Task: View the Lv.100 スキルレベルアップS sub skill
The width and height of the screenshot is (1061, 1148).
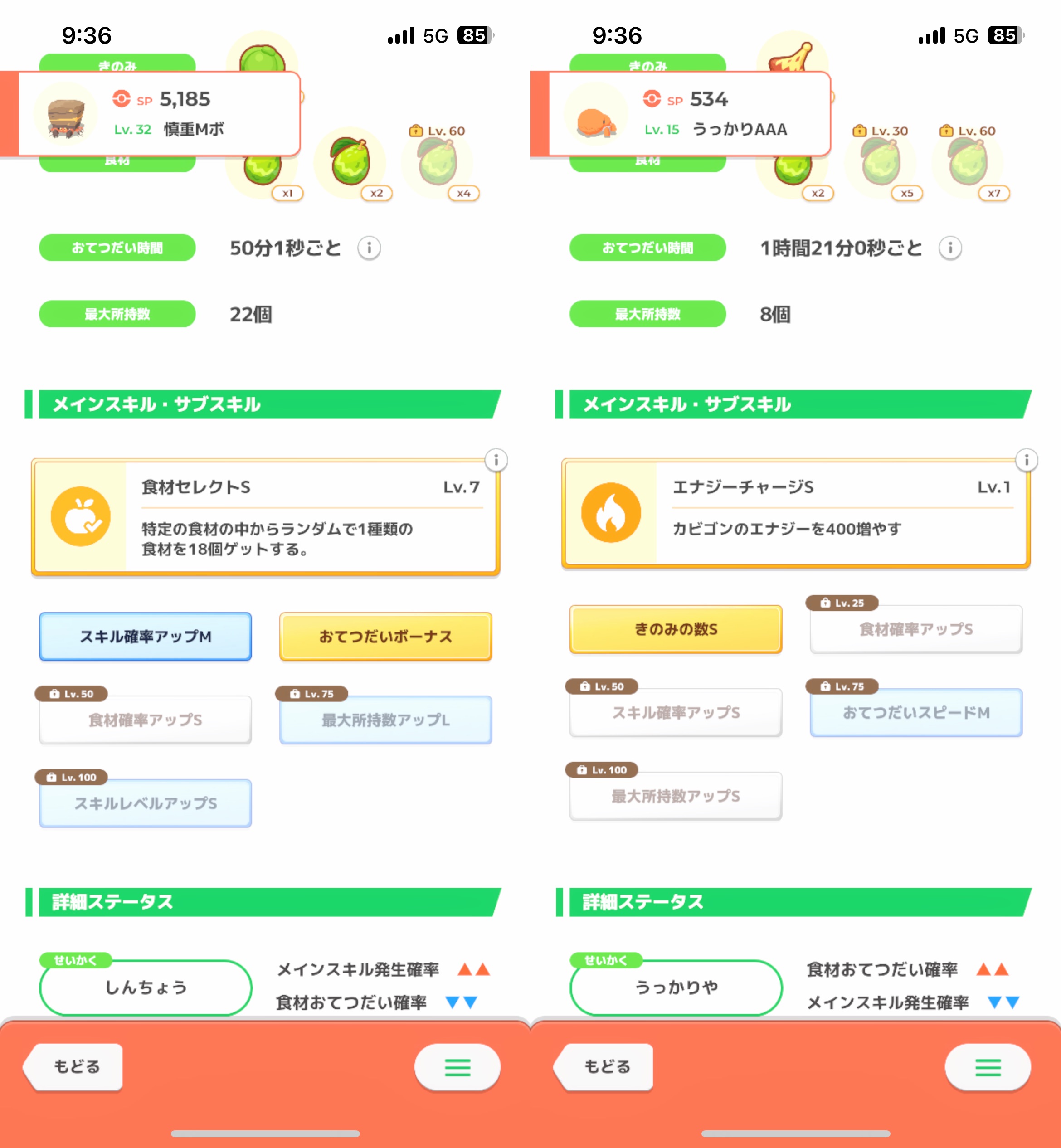Action: coord(145,803)
